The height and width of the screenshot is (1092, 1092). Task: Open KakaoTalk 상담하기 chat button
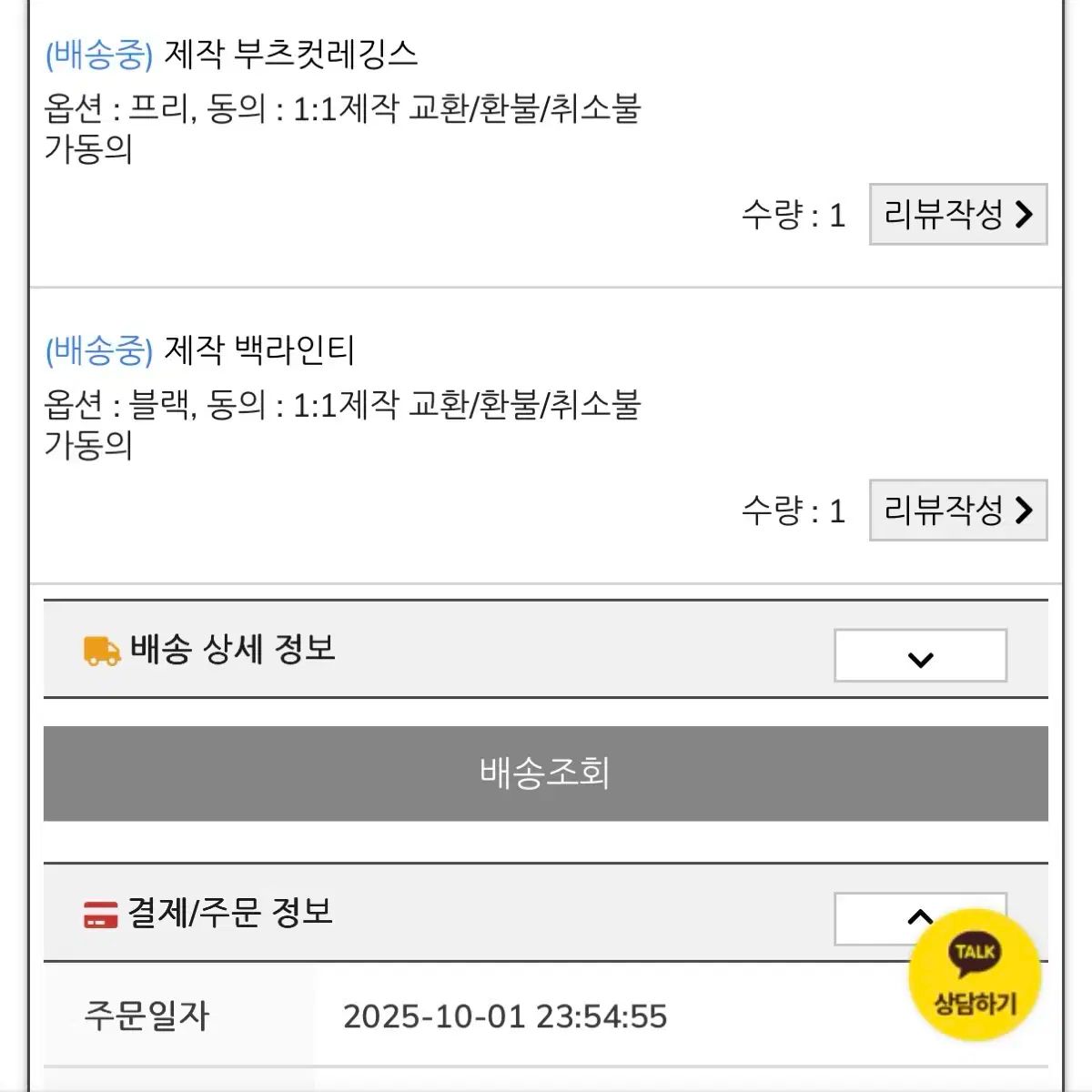[975, 976]
